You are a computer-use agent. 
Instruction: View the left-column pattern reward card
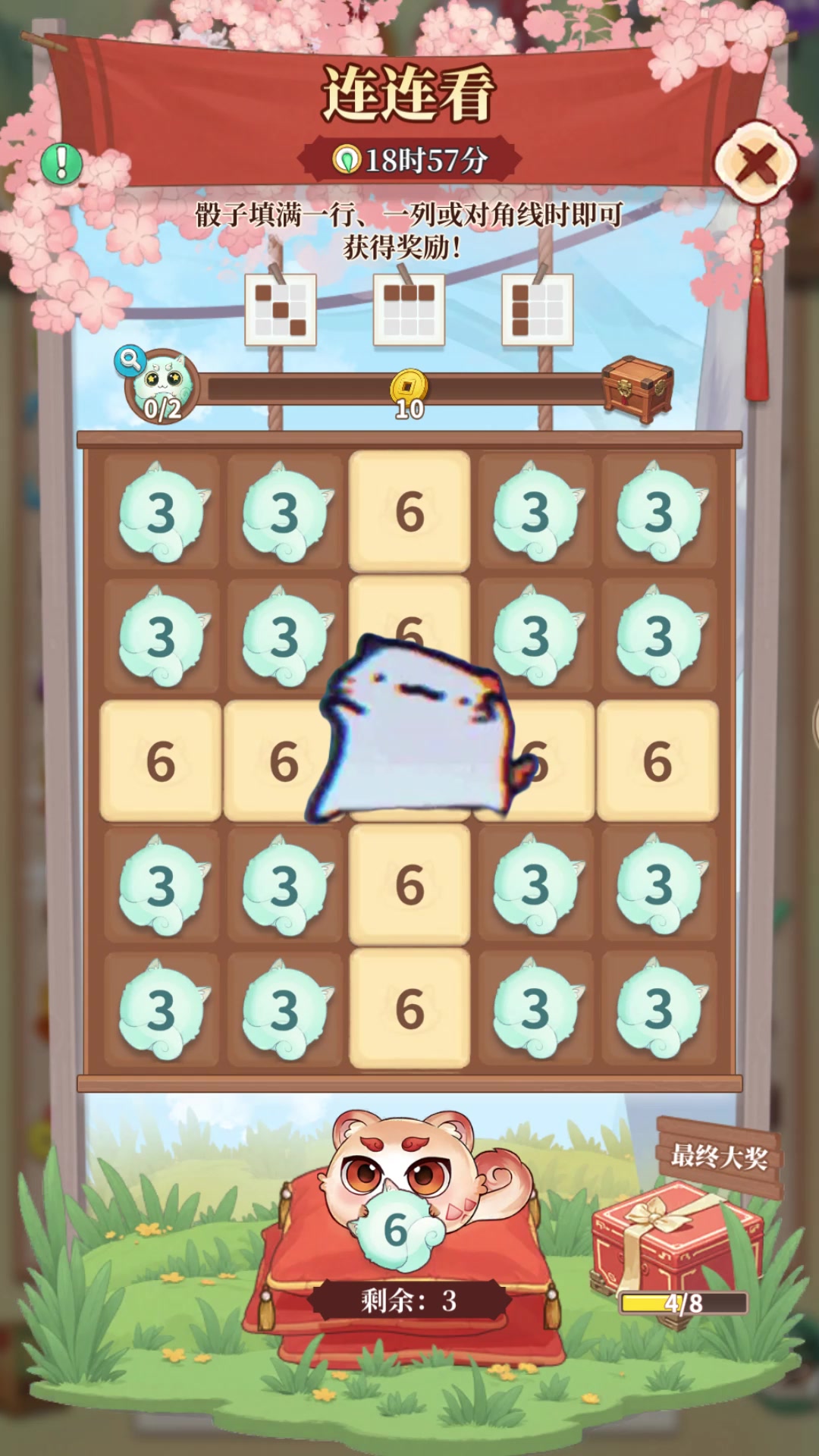(x=537, y=309)
